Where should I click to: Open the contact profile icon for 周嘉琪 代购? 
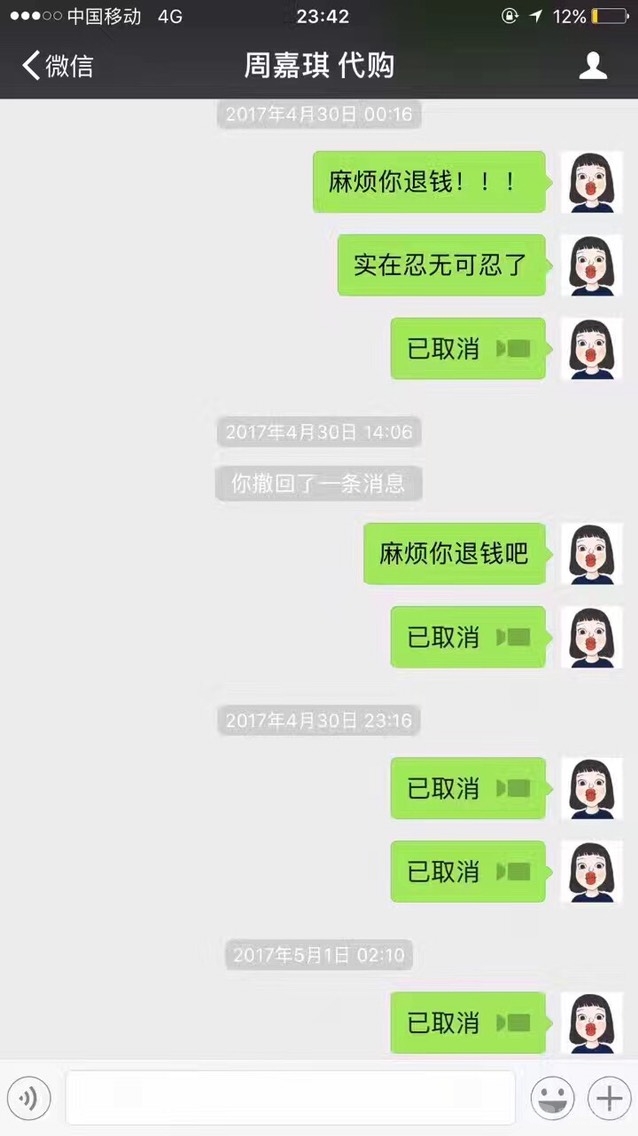coord(593,66)
